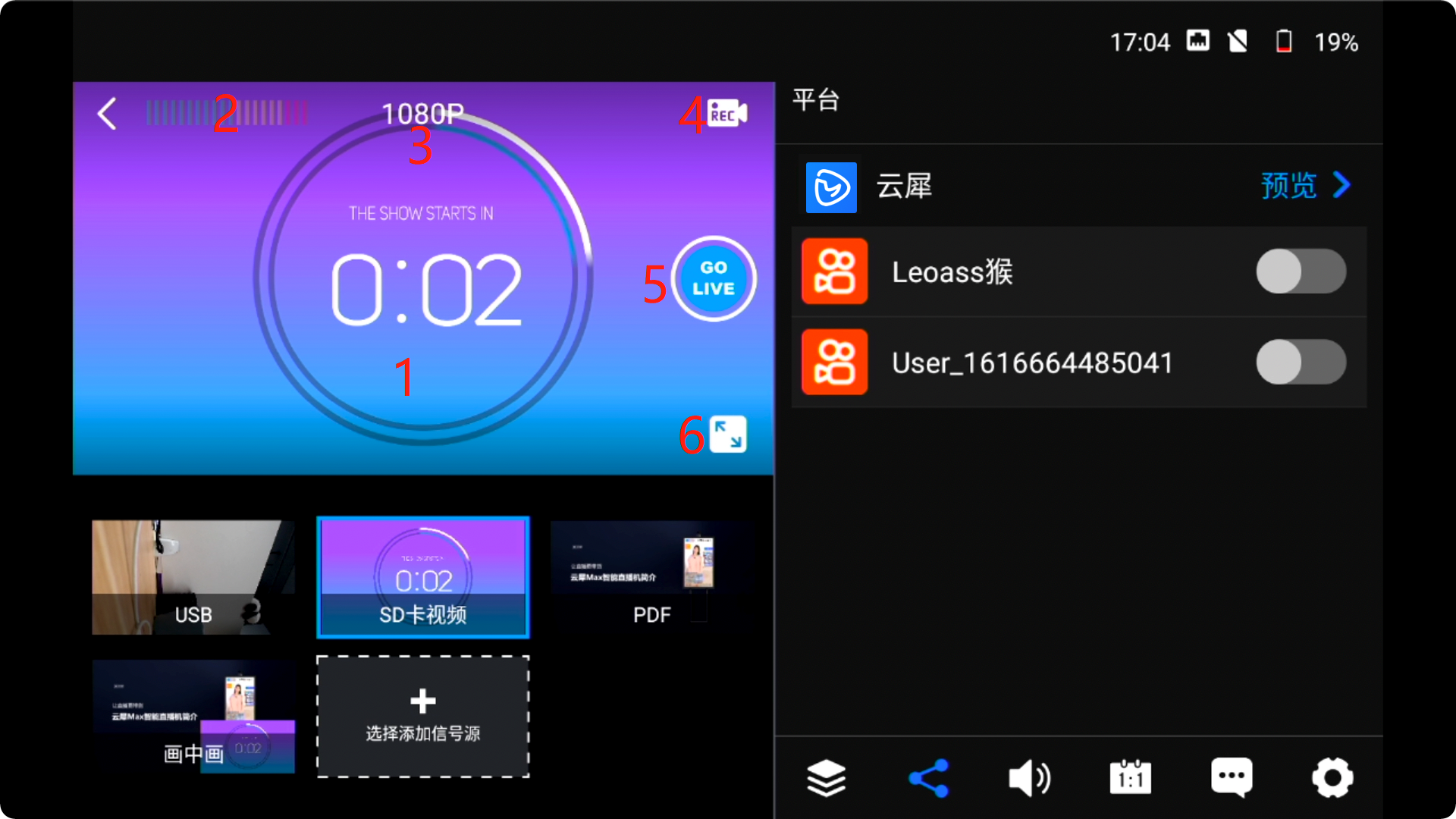The height and width of the screenshot is (819, 1456).
Task: Select the SD卡视频 source thumbnail
Action: 422,577
